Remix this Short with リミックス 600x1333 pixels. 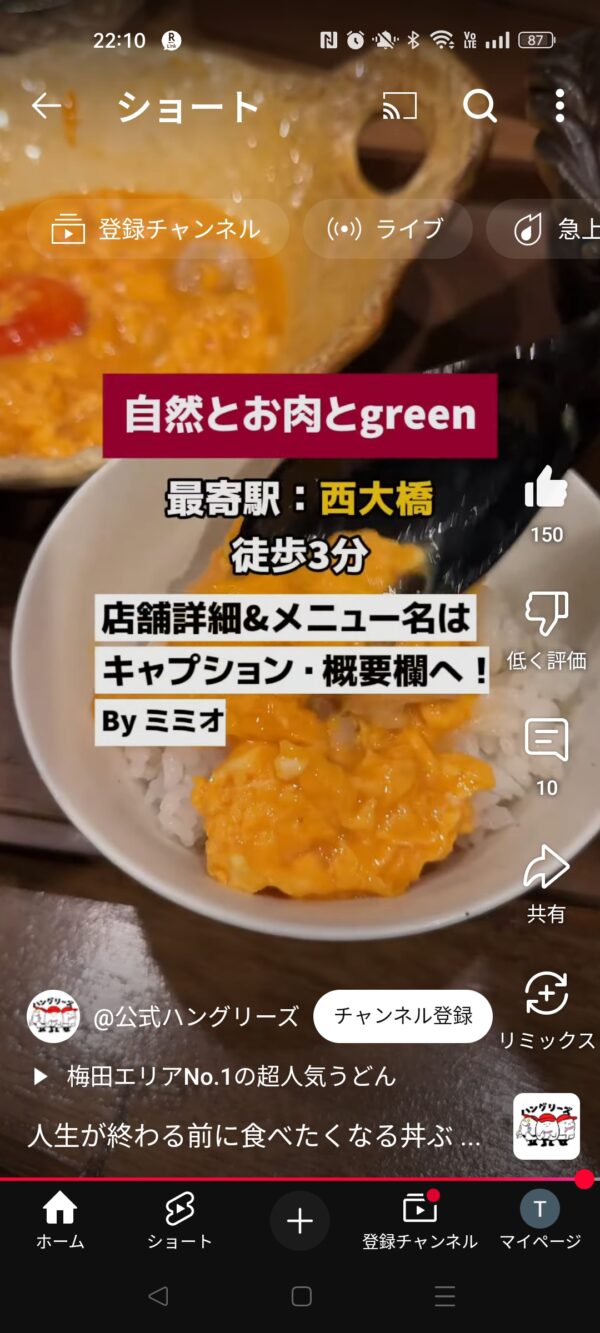(546, 995)
